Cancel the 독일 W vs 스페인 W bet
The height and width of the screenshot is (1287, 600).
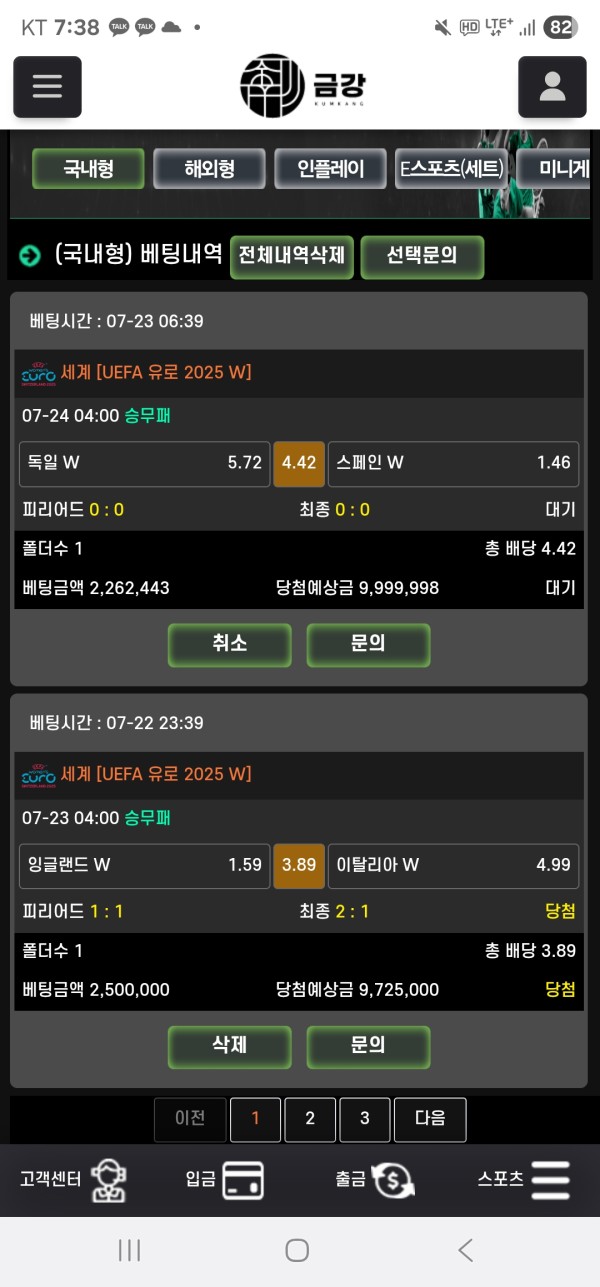pyautogui.click(x=229, y=644)
